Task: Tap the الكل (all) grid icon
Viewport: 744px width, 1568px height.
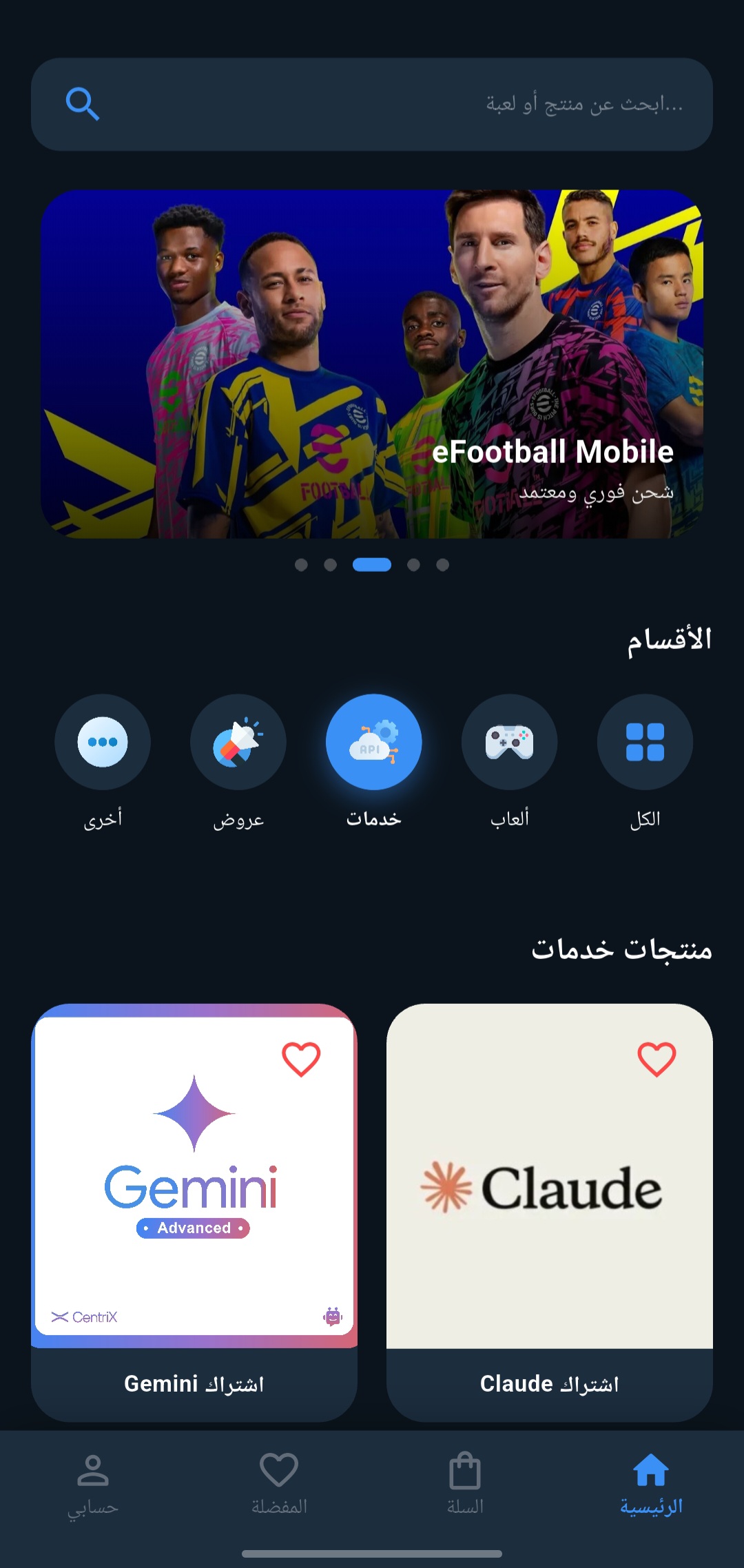Action: pos(644,741)
